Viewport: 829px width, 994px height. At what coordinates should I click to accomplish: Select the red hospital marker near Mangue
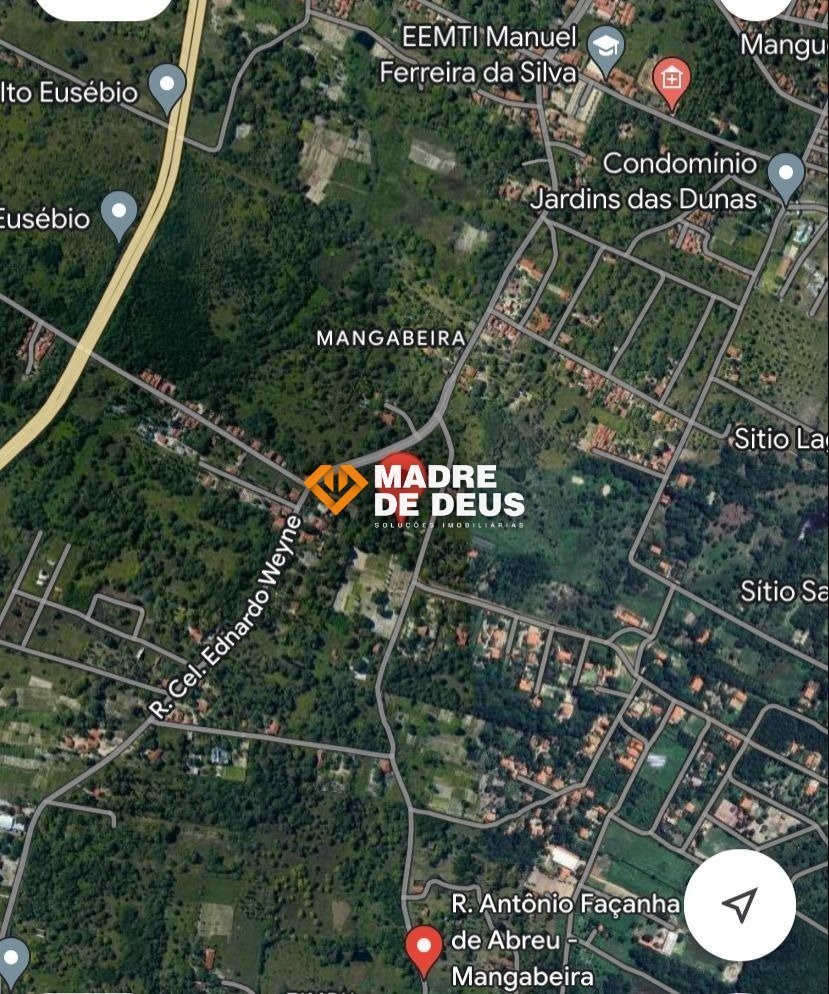[x=671, y=80]
